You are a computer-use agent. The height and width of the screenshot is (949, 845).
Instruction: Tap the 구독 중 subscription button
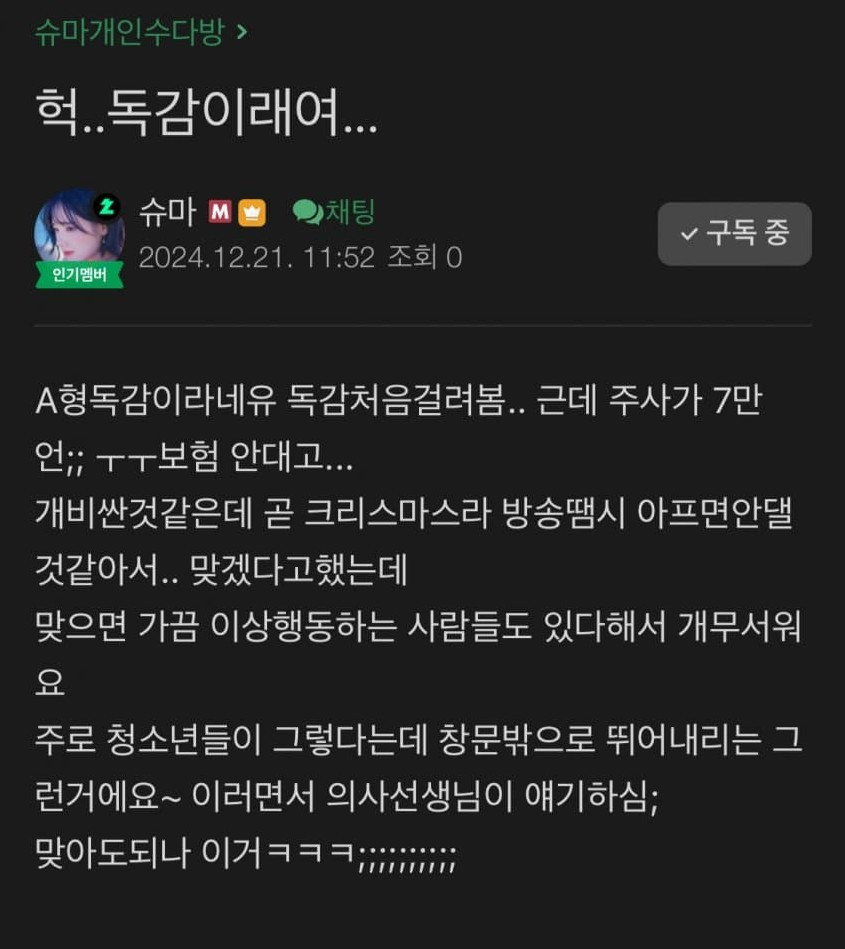(x=734, y=234)
